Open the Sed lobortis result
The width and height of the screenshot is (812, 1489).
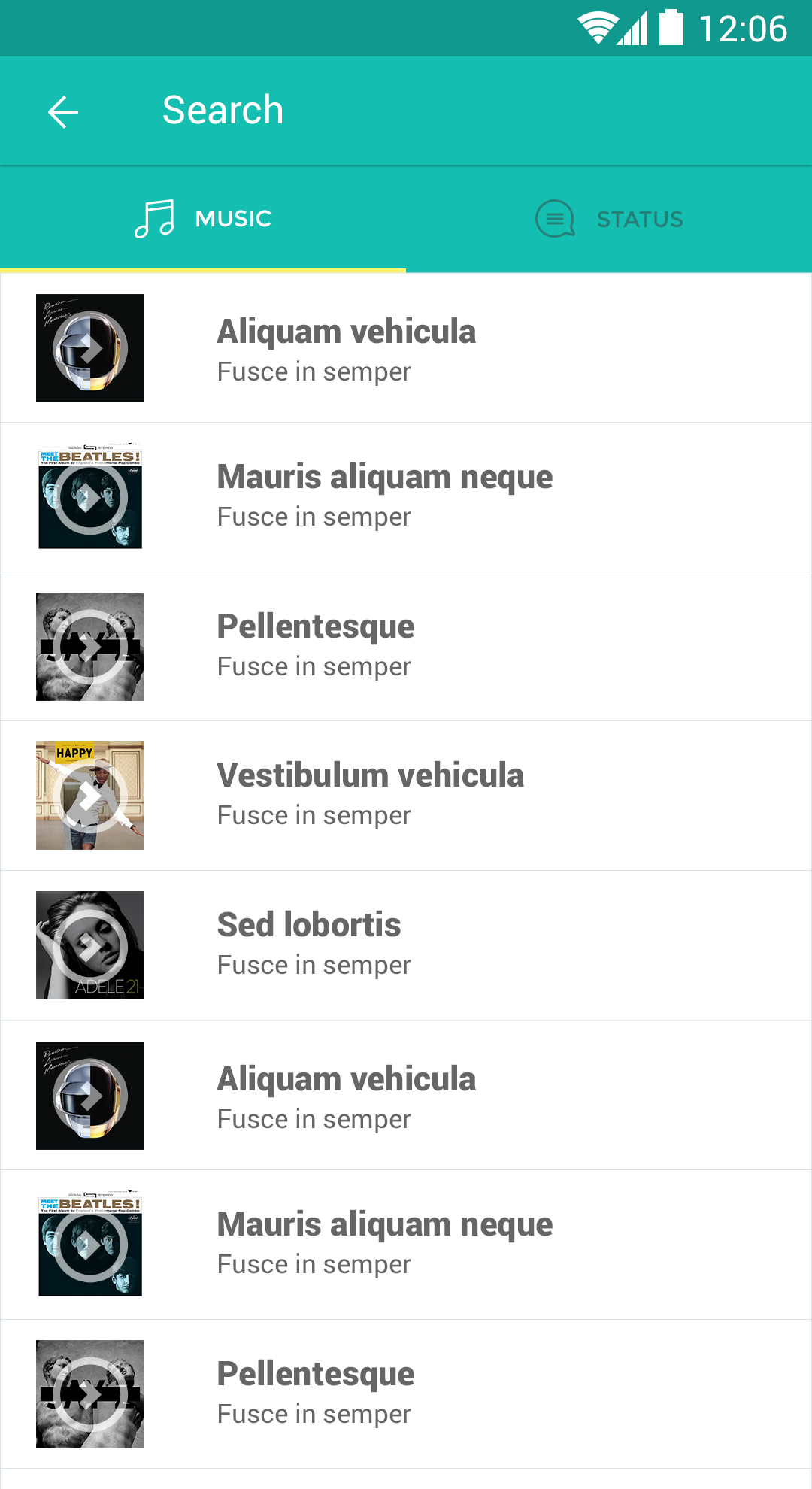[406, 945]
